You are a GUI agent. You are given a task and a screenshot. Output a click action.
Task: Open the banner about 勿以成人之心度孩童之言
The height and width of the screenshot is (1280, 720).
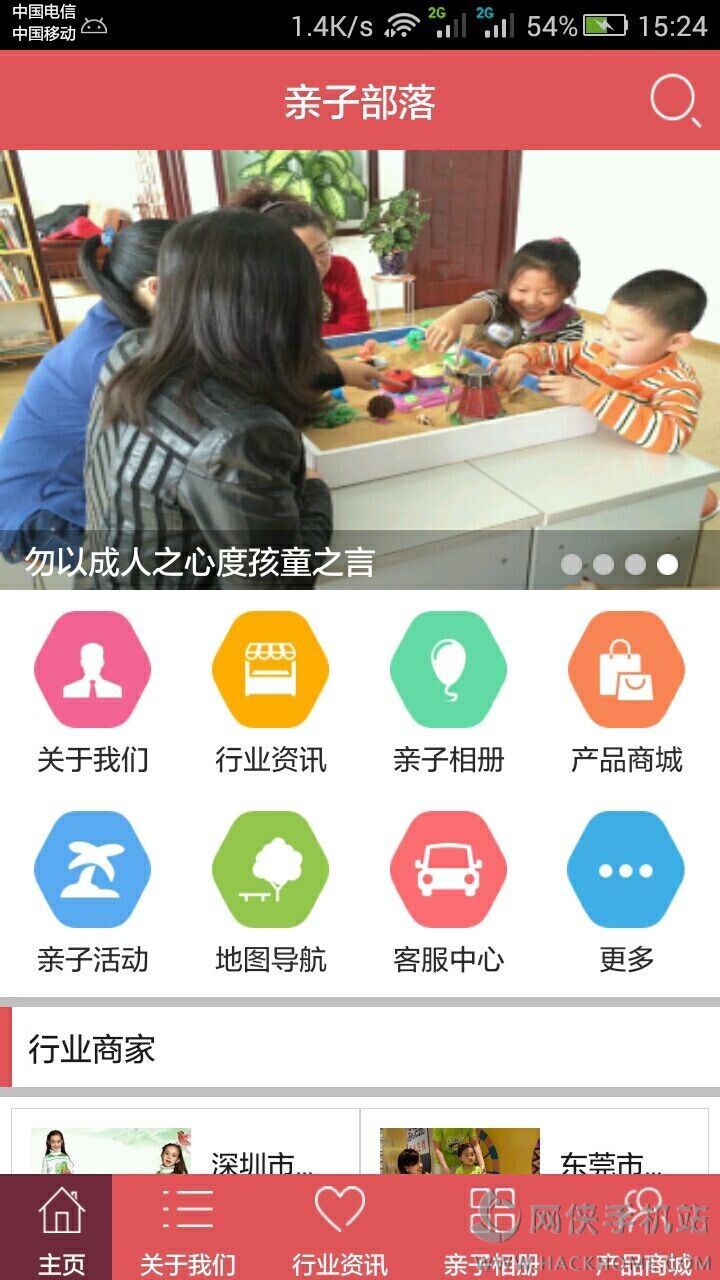(x=360, y=370)
